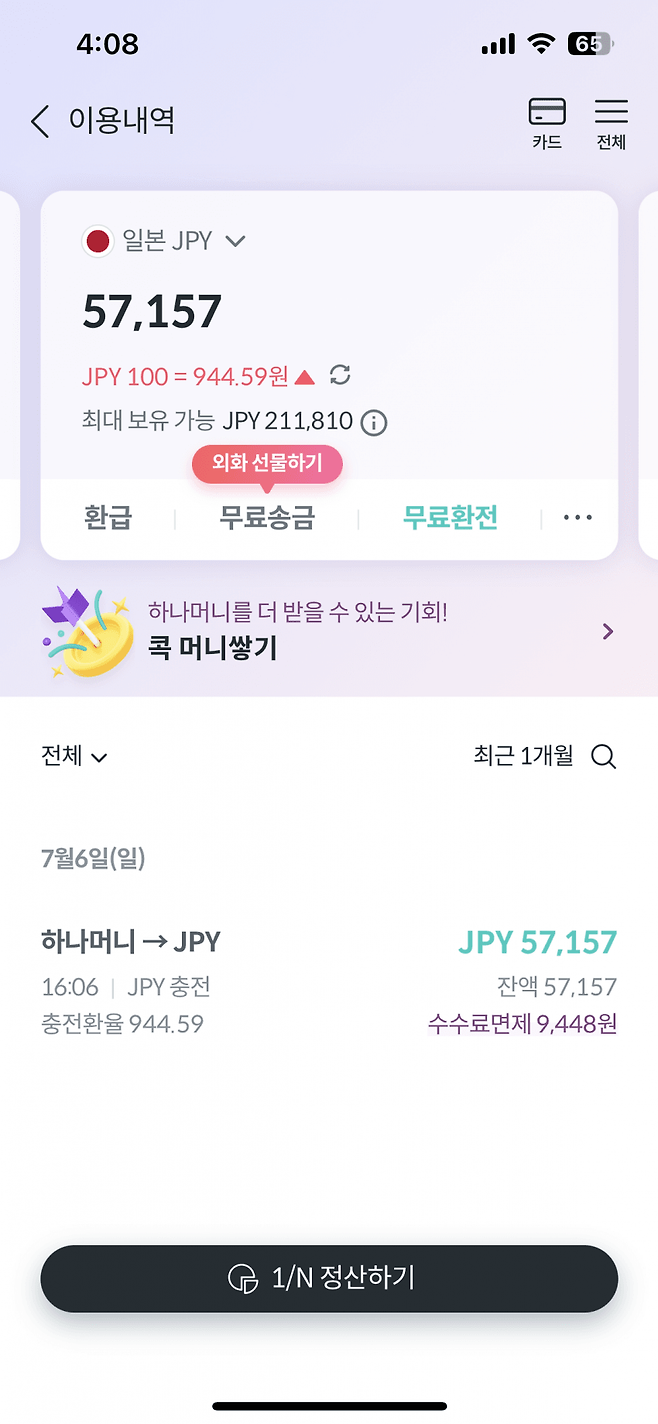The width and height of the screenshot is (658, 1424).
Task: Choose 무료송금
Action: 267,518
